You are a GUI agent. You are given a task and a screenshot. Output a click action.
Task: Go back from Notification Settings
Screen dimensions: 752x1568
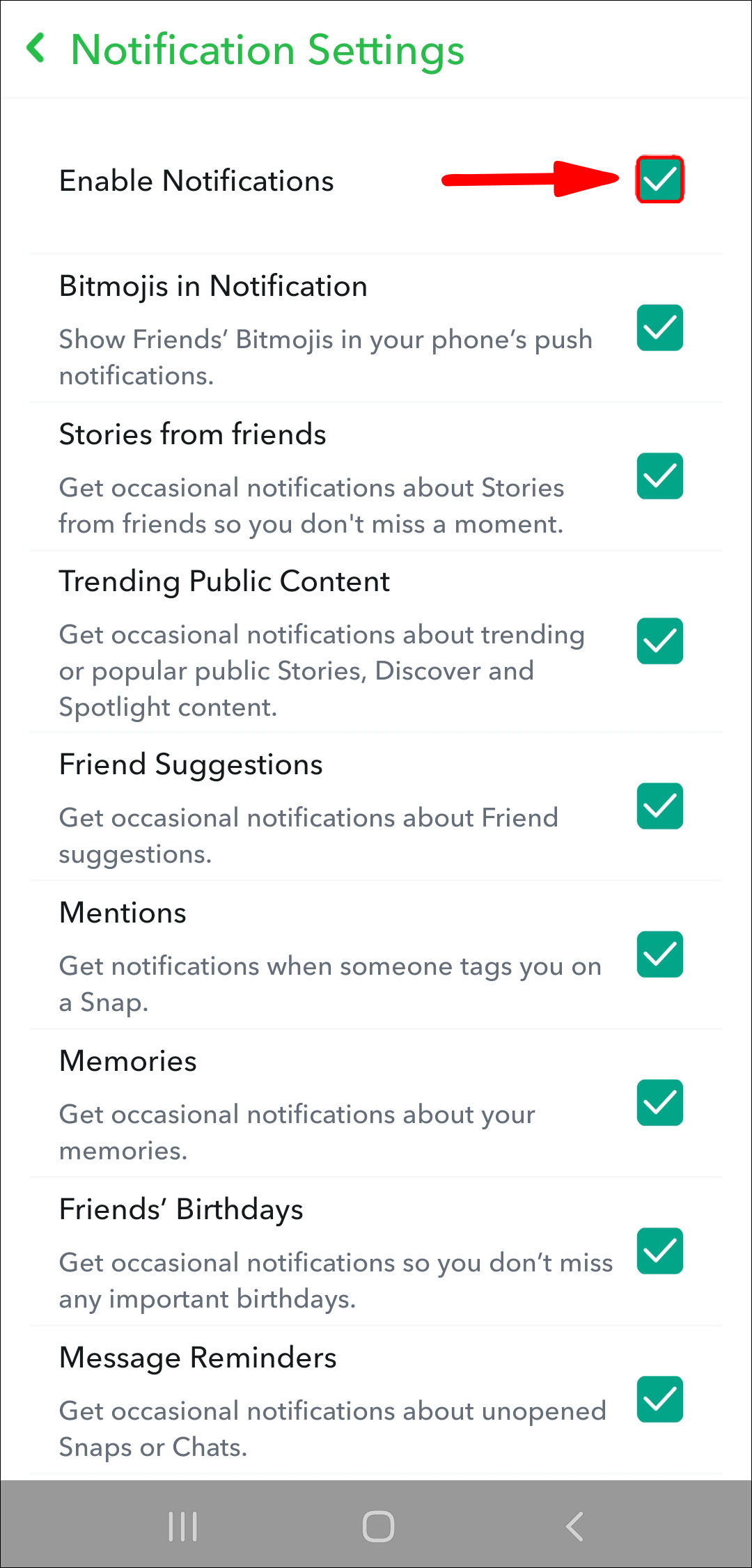(x=36, y=49)
